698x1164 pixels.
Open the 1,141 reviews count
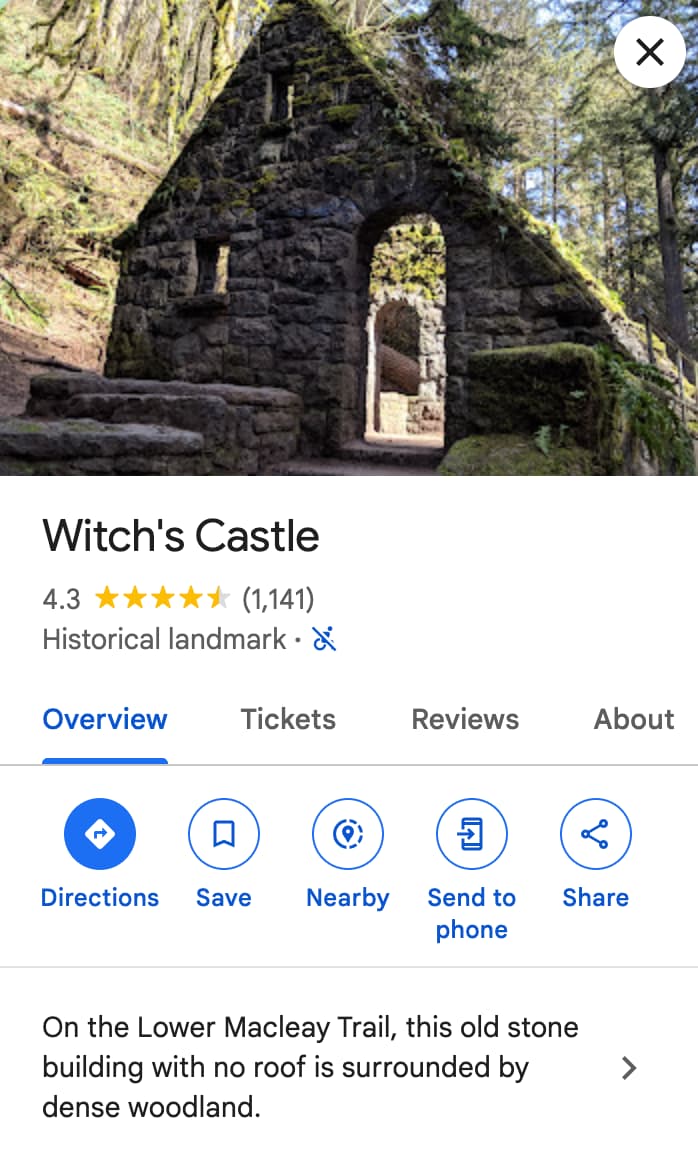278,598
